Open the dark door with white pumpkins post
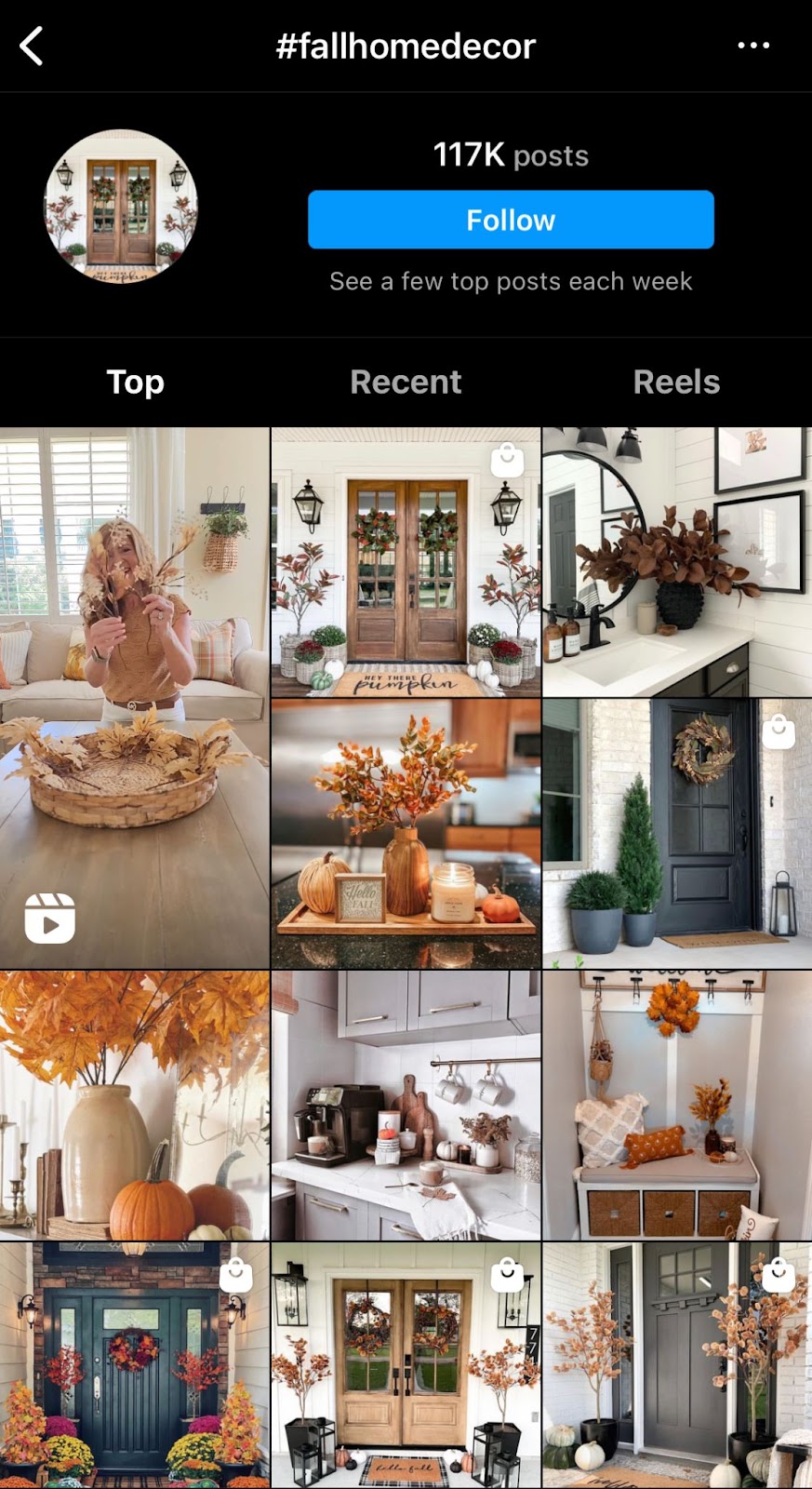The image size is (812, 1489). [676, 1365]
